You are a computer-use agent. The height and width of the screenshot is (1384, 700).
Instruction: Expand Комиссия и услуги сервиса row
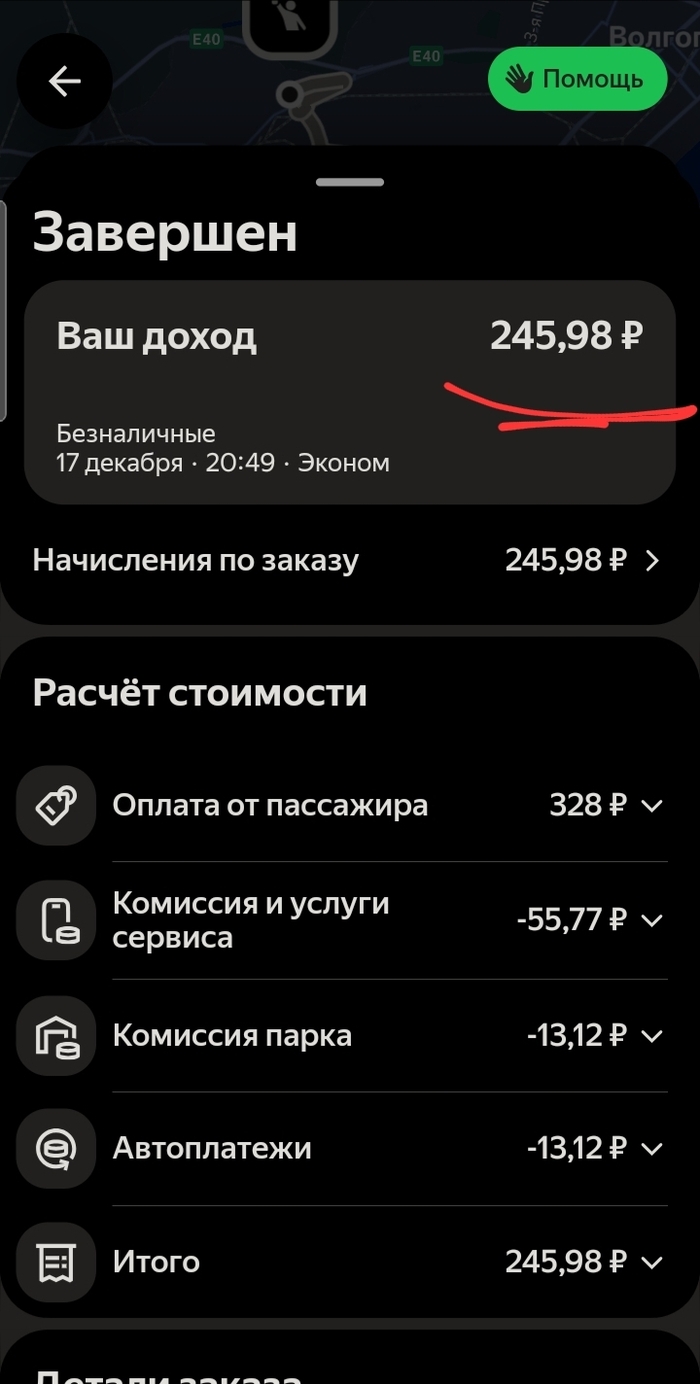pos(651,920)
